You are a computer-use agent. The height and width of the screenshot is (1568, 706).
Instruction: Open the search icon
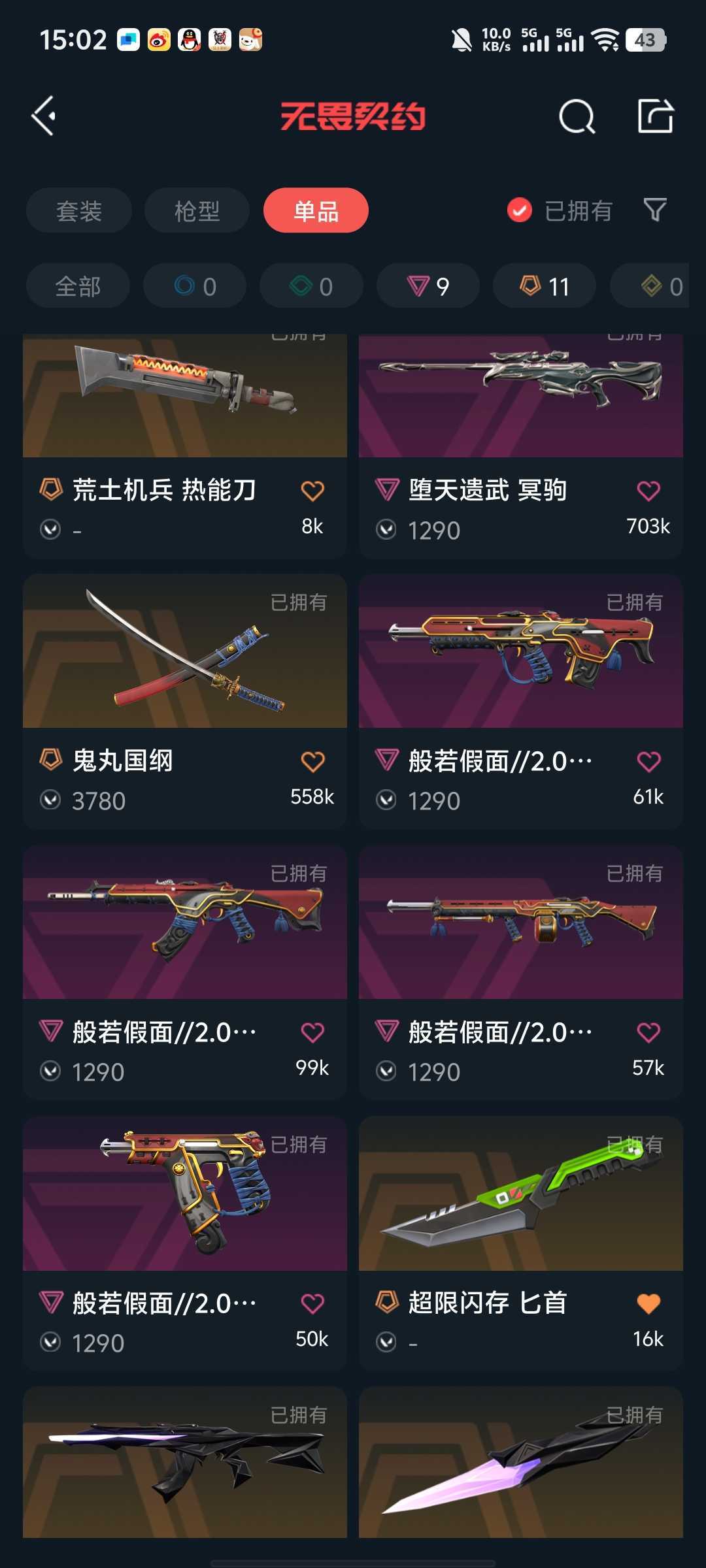(577, 117)
